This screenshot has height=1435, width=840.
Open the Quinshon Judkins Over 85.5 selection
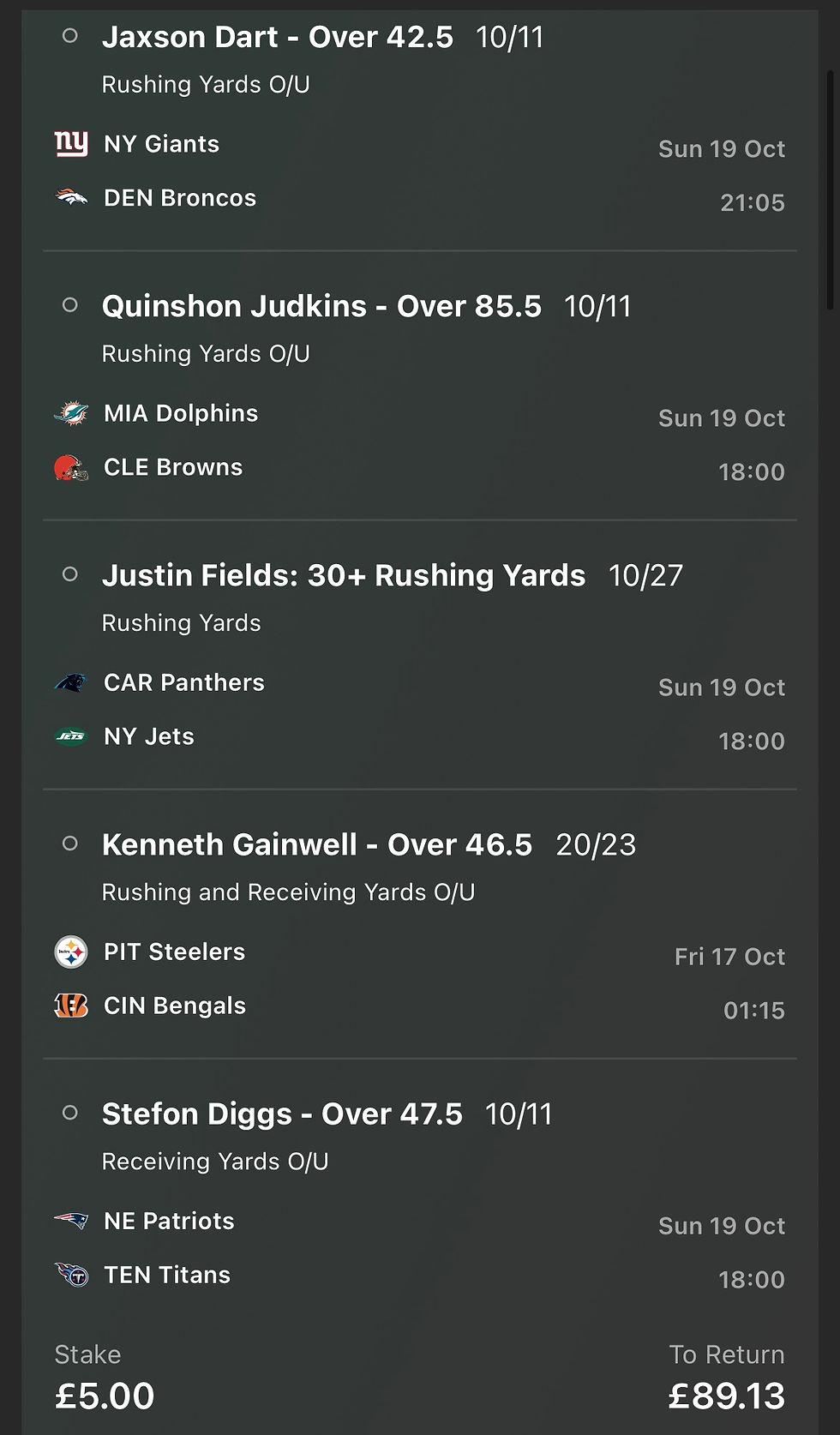(321, 307)
